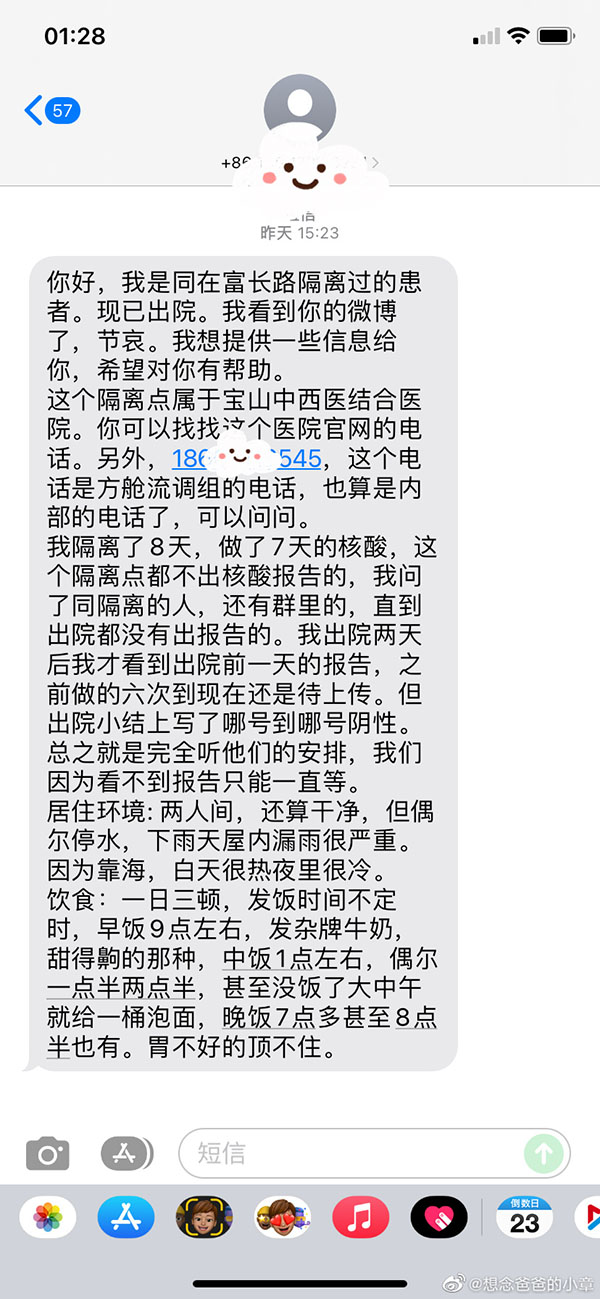Open the App Store in the app strip

click(x=125, y=1217)
